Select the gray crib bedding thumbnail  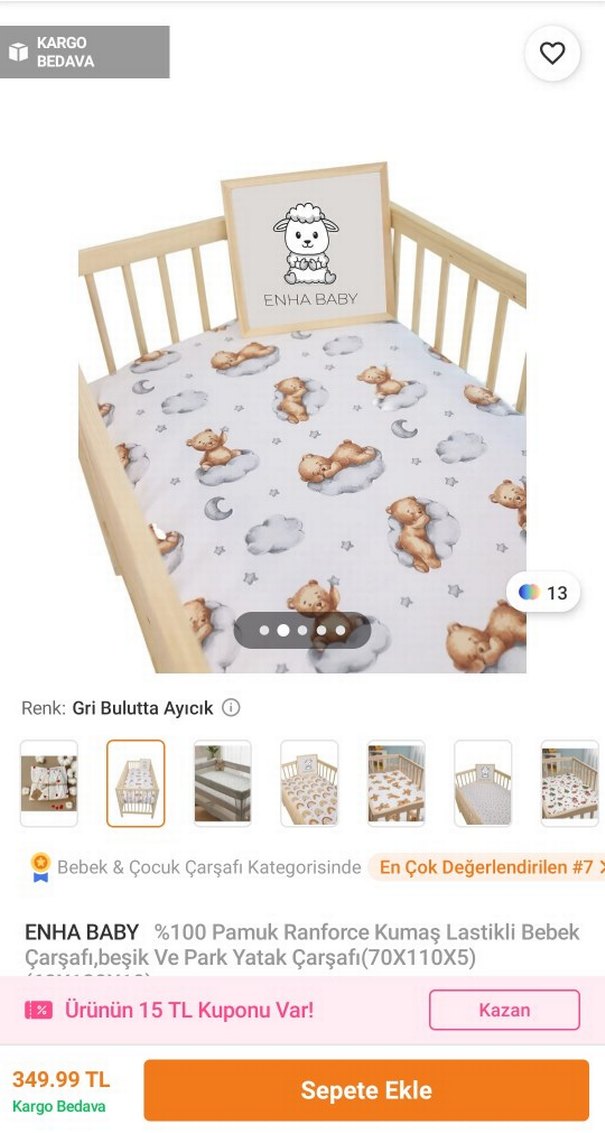point(222,783)
